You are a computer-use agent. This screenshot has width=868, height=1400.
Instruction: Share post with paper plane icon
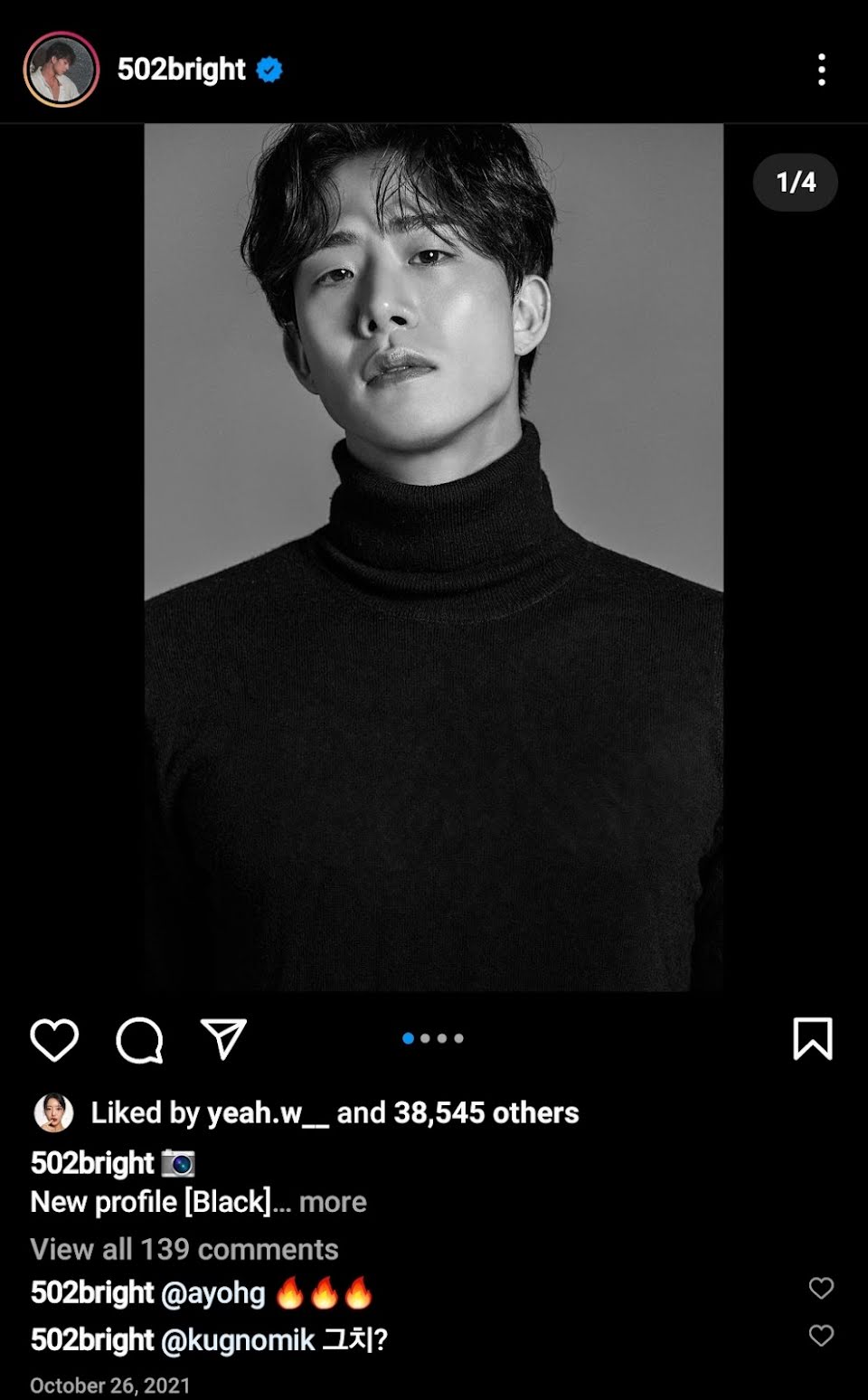coord(223,1039)
